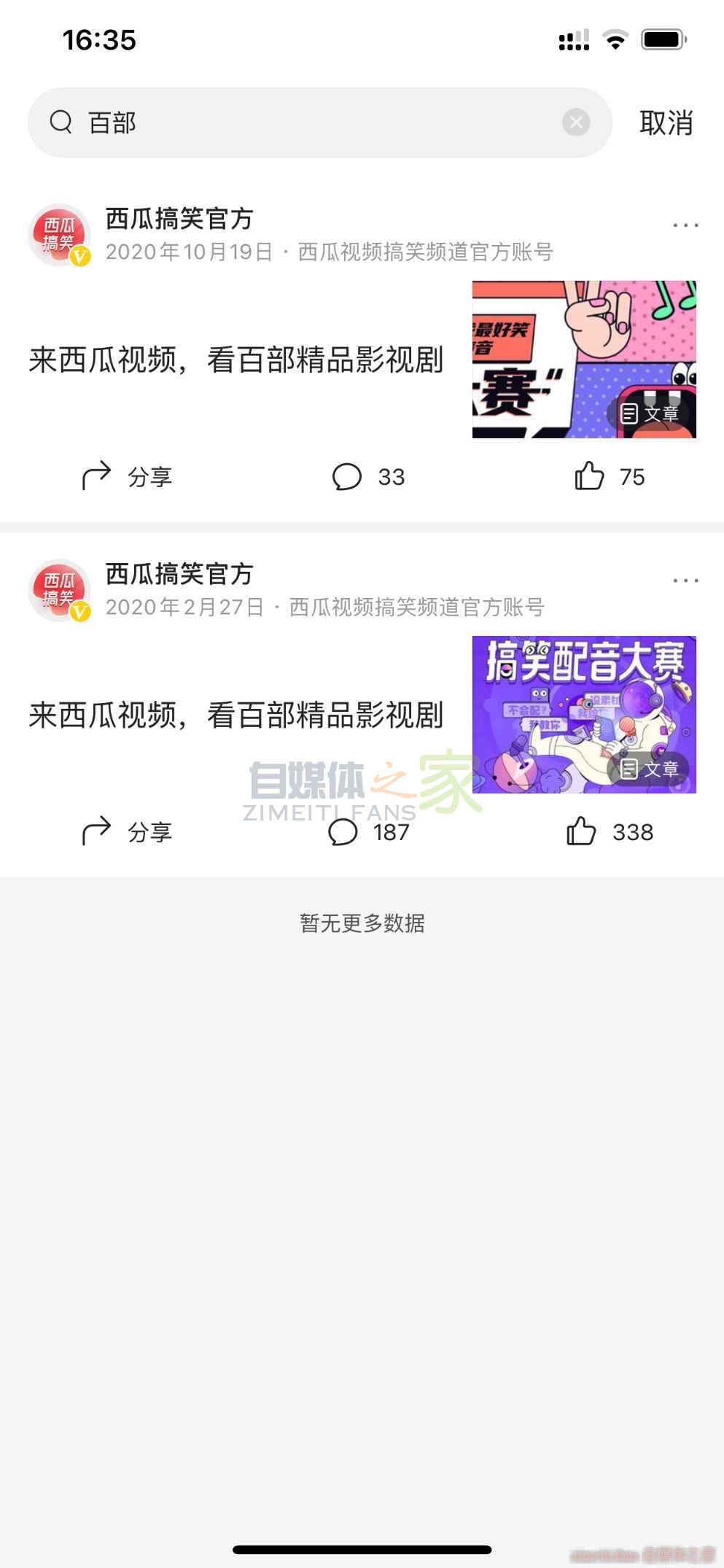Open the more options menu on the second post
Viewport: 724px width, 1568px height.
[684, 580]
